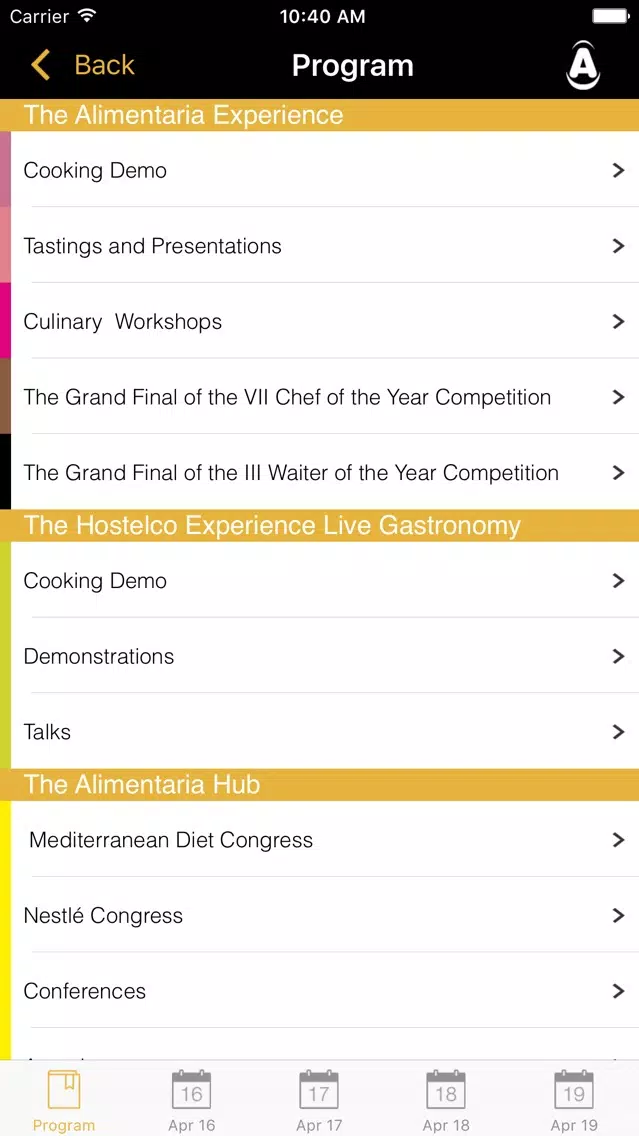This screenshot has width=639, height=1136.
Task: Switch to the Apr 16 tab
Action: tap(191, 1100)
